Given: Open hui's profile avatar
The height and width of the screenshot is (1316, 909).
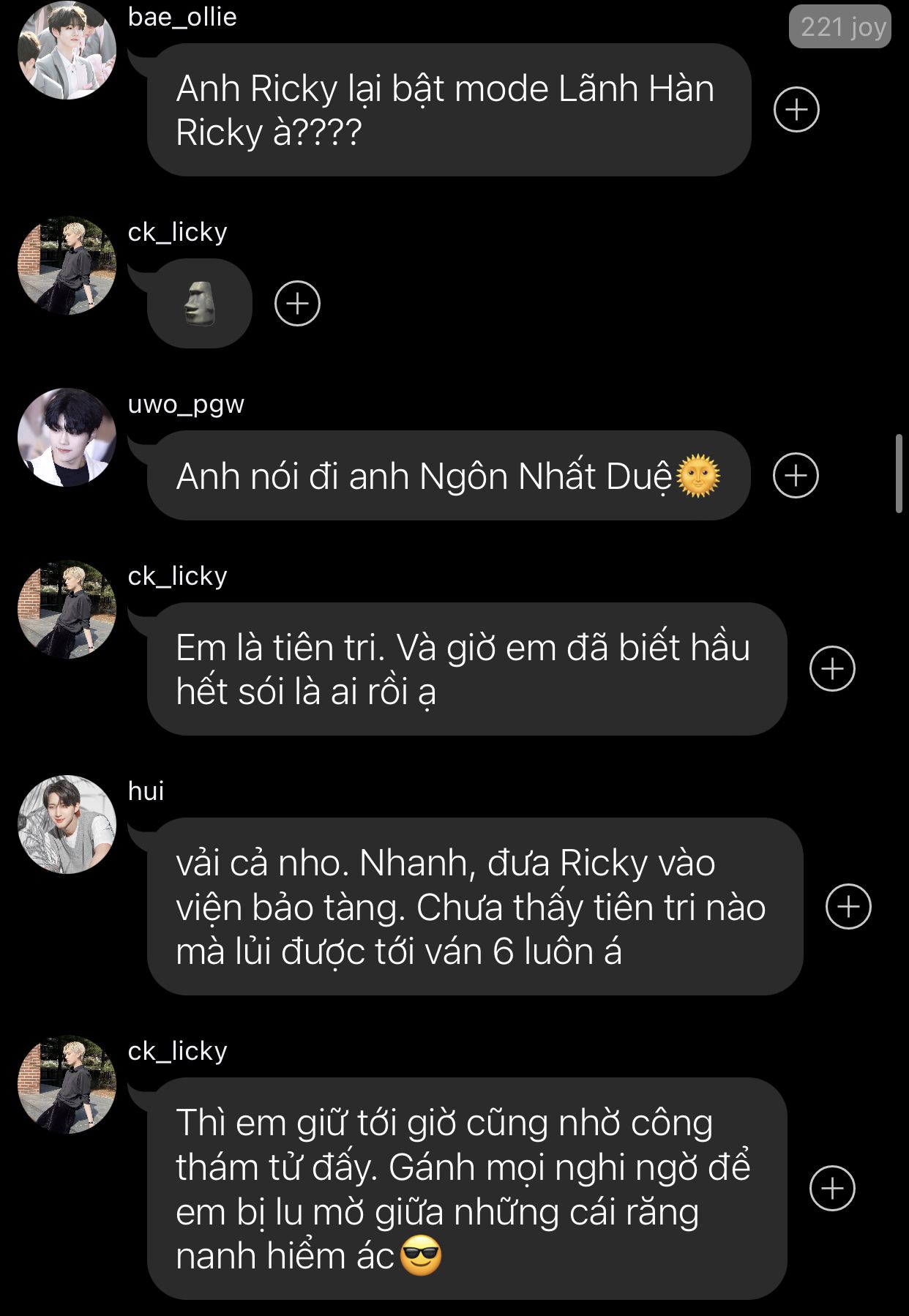Looking at the screenshot, I should pos(67,824).
